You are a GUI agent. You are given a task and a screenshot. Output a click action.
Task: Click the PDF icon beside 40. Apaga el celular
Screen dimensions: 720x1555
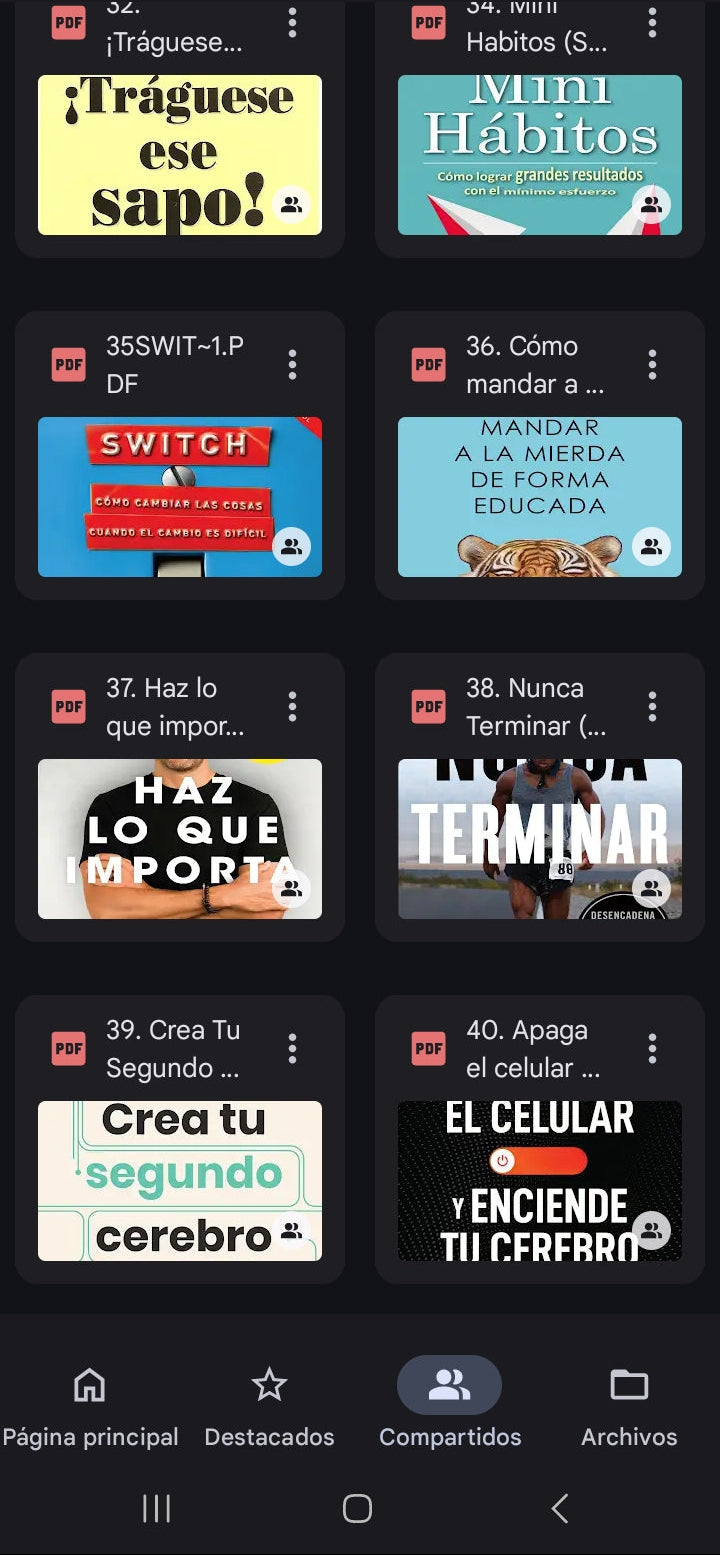click(x=428, y=1048)
